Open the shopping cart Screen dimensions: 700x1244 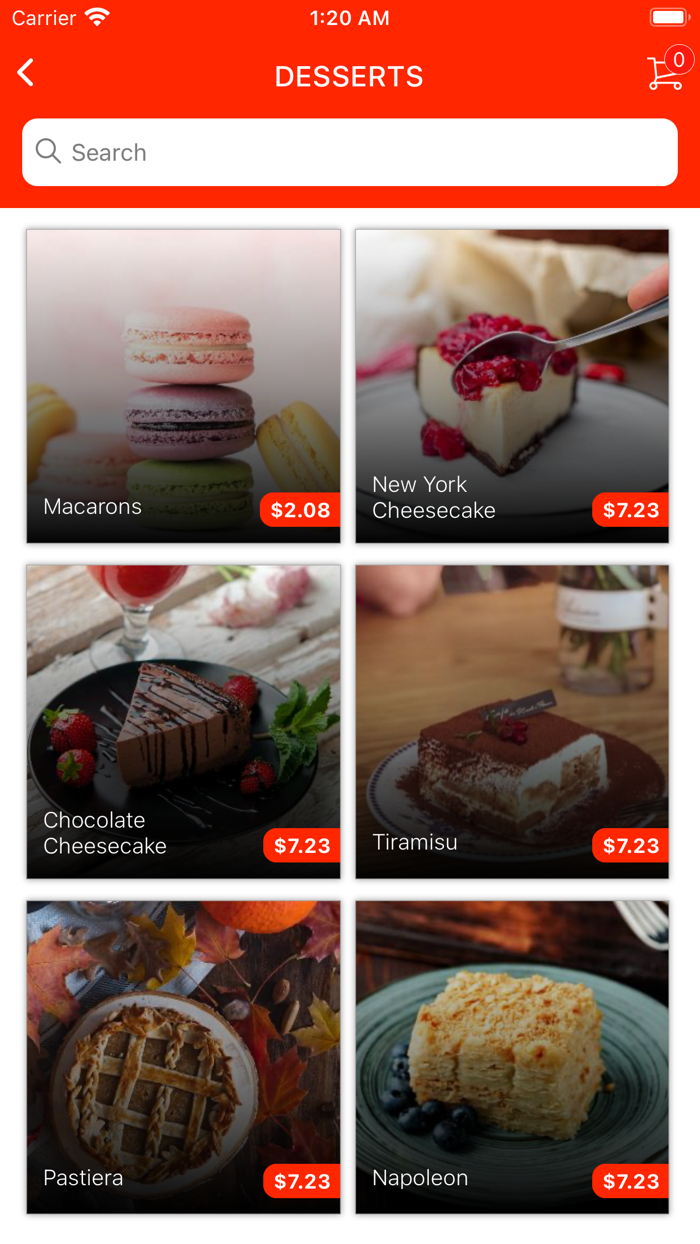tap(667, 72)
